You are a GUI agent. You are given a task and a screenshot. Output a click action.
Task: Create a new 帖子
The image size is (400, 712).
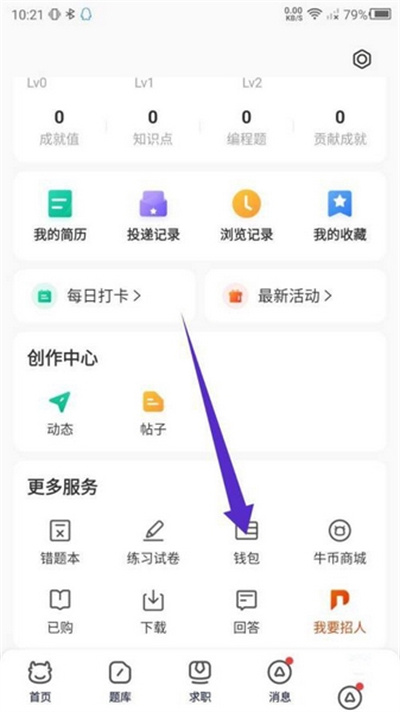[x=153, y=413]
